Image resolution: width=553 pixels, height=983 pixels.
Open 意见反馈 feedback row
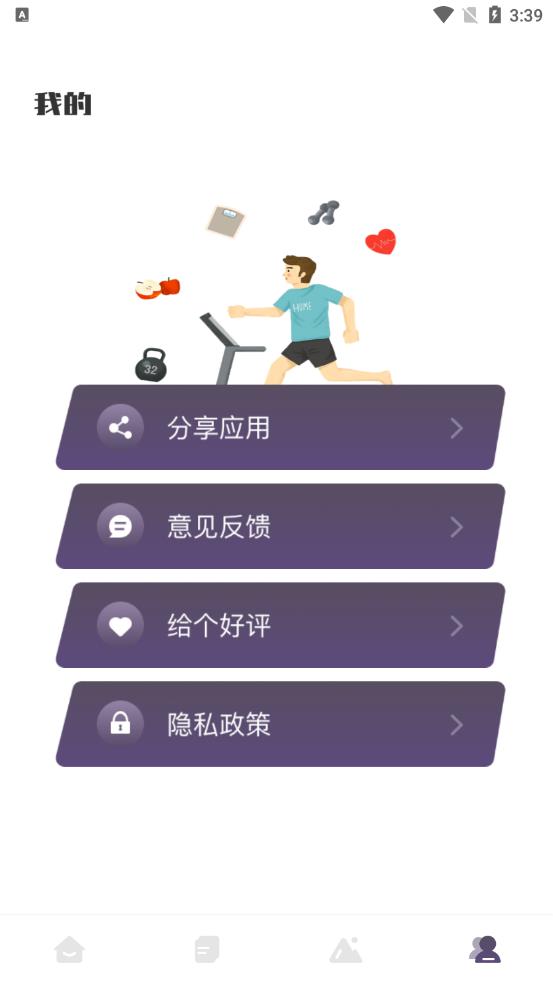point(280,527)
